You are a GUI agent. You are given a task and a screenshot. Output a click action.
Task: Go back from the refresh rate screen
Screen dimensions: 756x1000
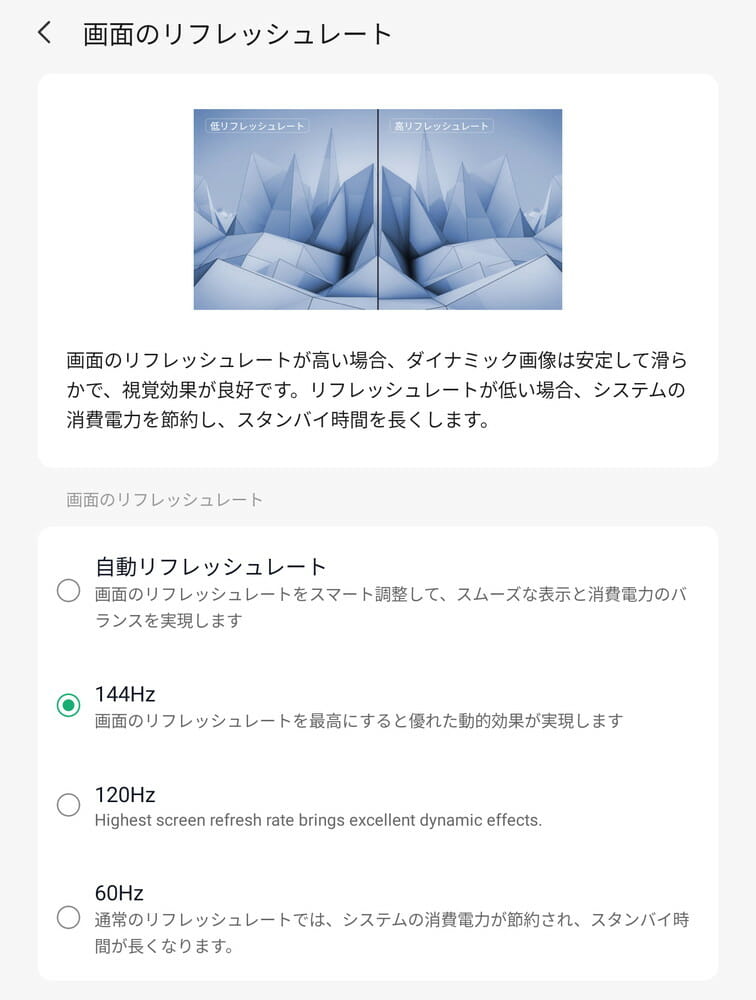(44, 33)
